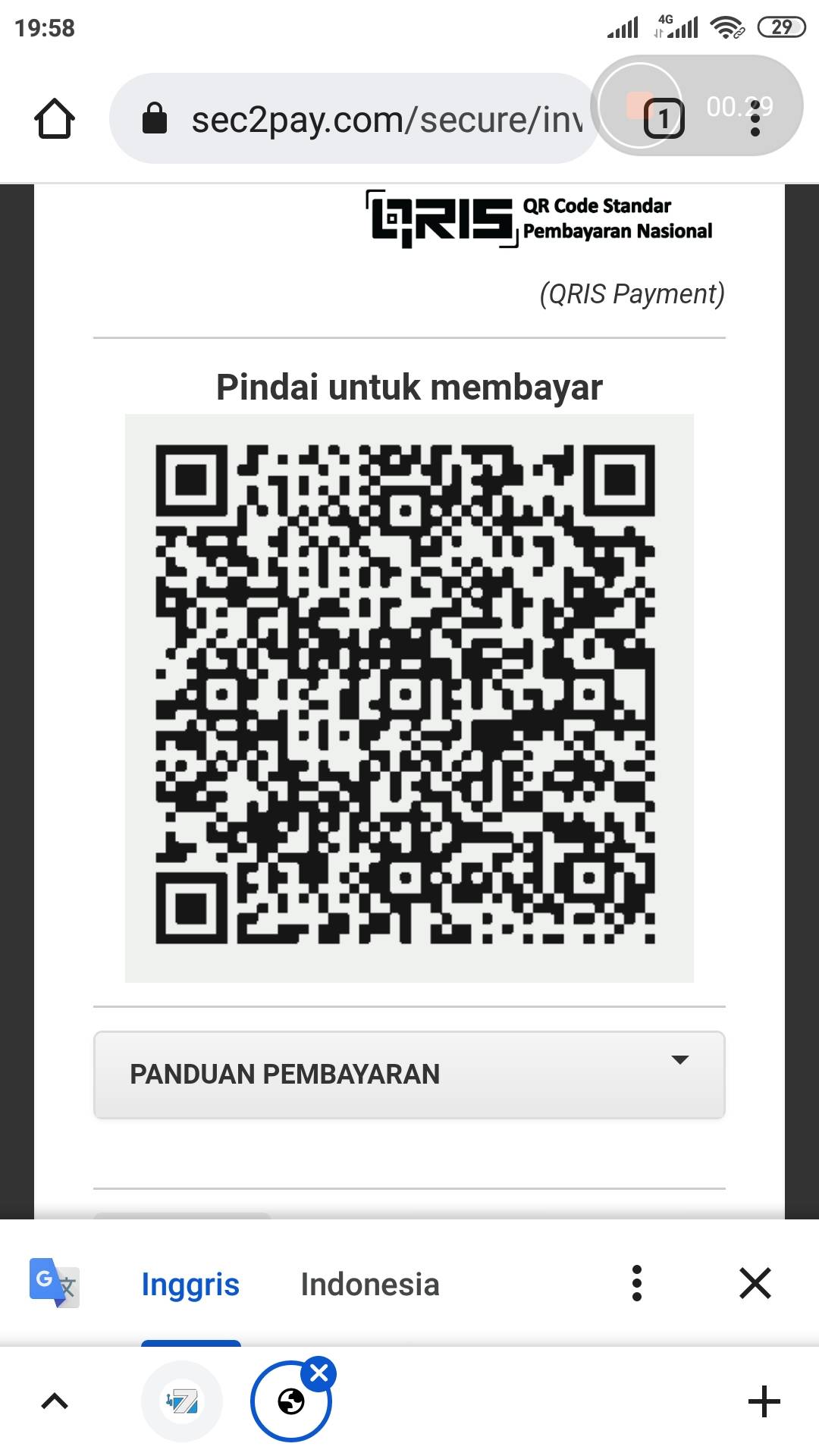819x1456 pixels.
Task: Open the tab switcher showing 1 tab
Action: (664, 119)
